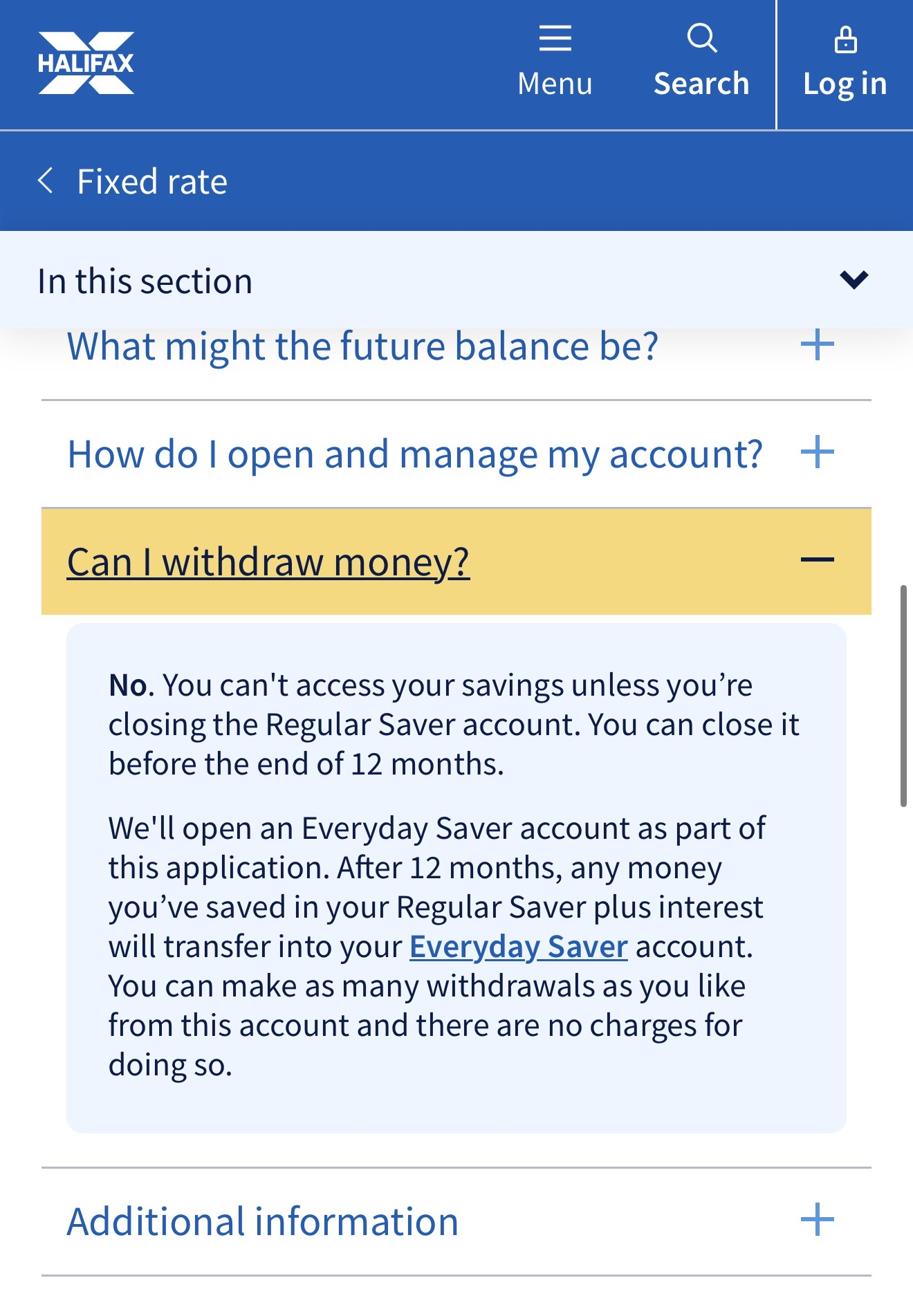Image resolution: width=913 pixels, height=1316 pixels.
Task: Open the Search tool
Action: pos(701,62)
